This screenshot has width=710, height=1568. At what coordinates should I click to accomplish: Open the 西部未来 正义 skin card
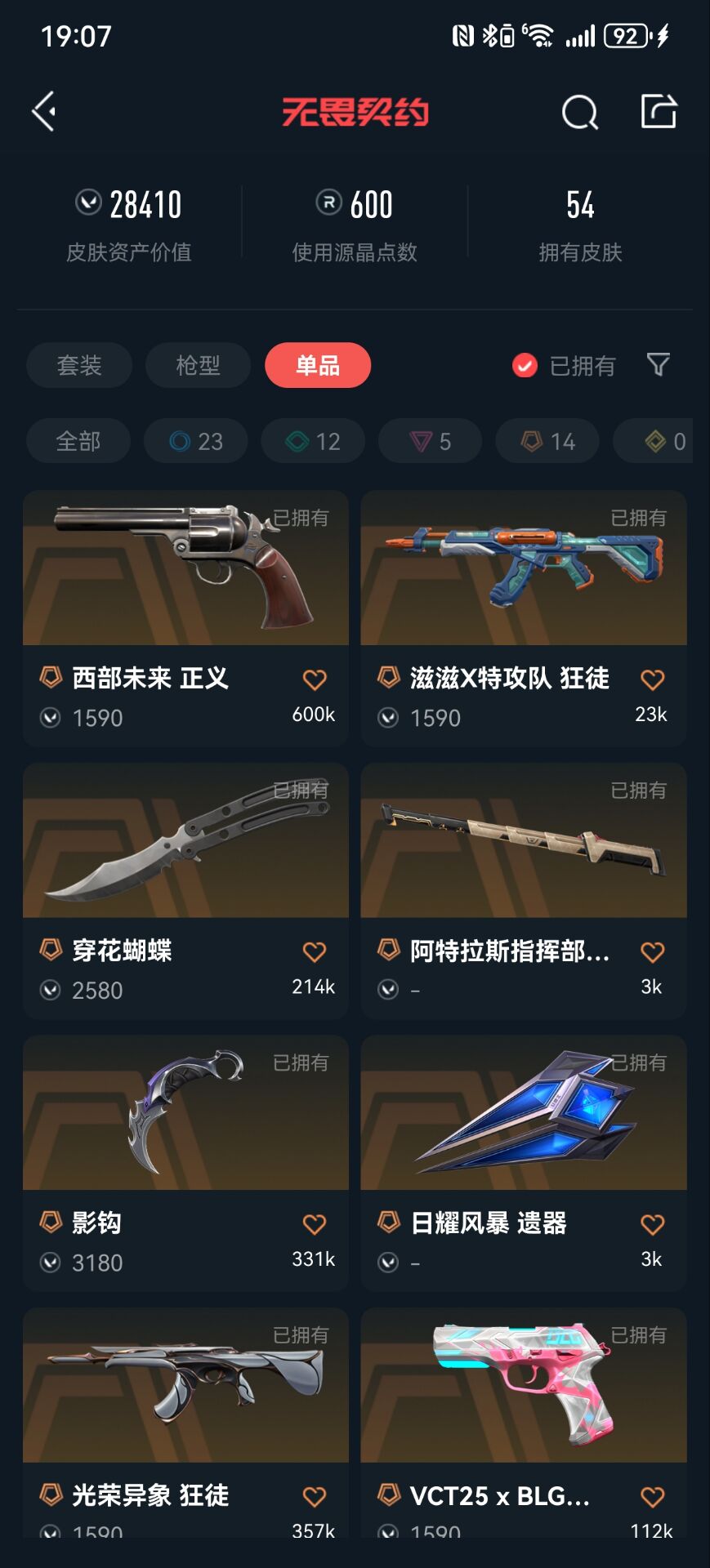(x=185, y=617)
